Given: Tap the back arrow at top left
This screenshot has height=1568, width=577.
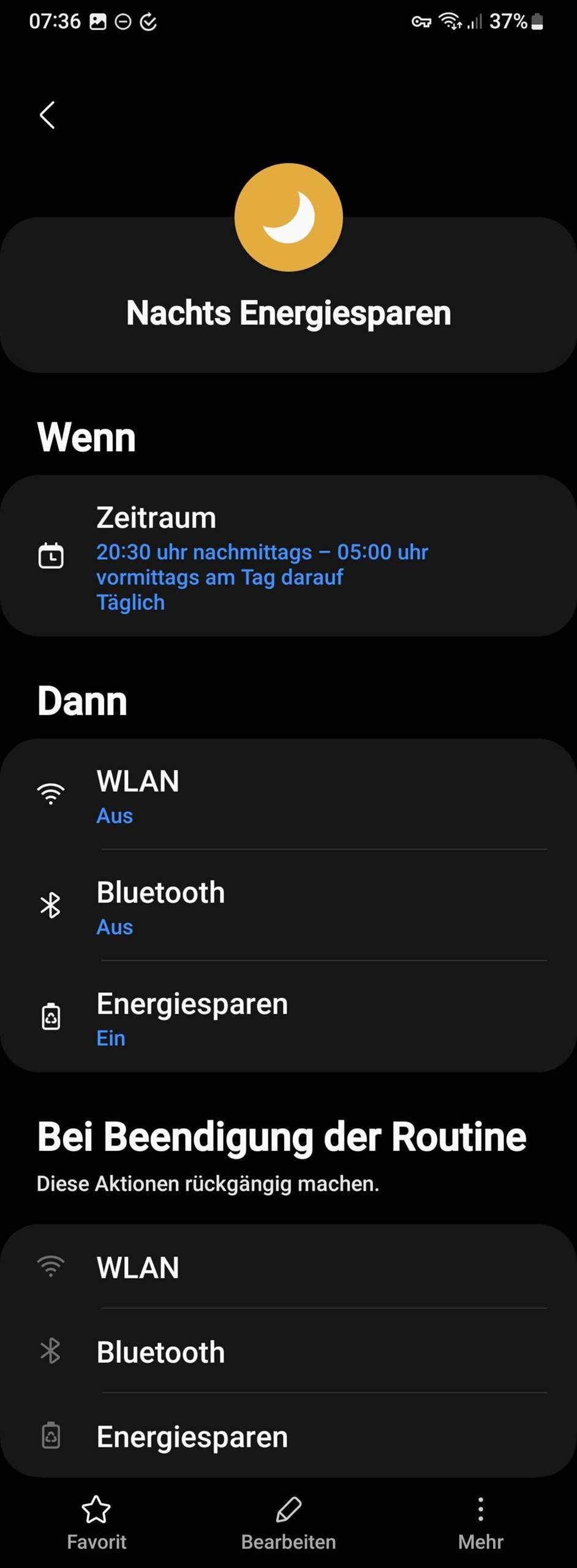Looking at the screenshot, I should pos(47,115).
